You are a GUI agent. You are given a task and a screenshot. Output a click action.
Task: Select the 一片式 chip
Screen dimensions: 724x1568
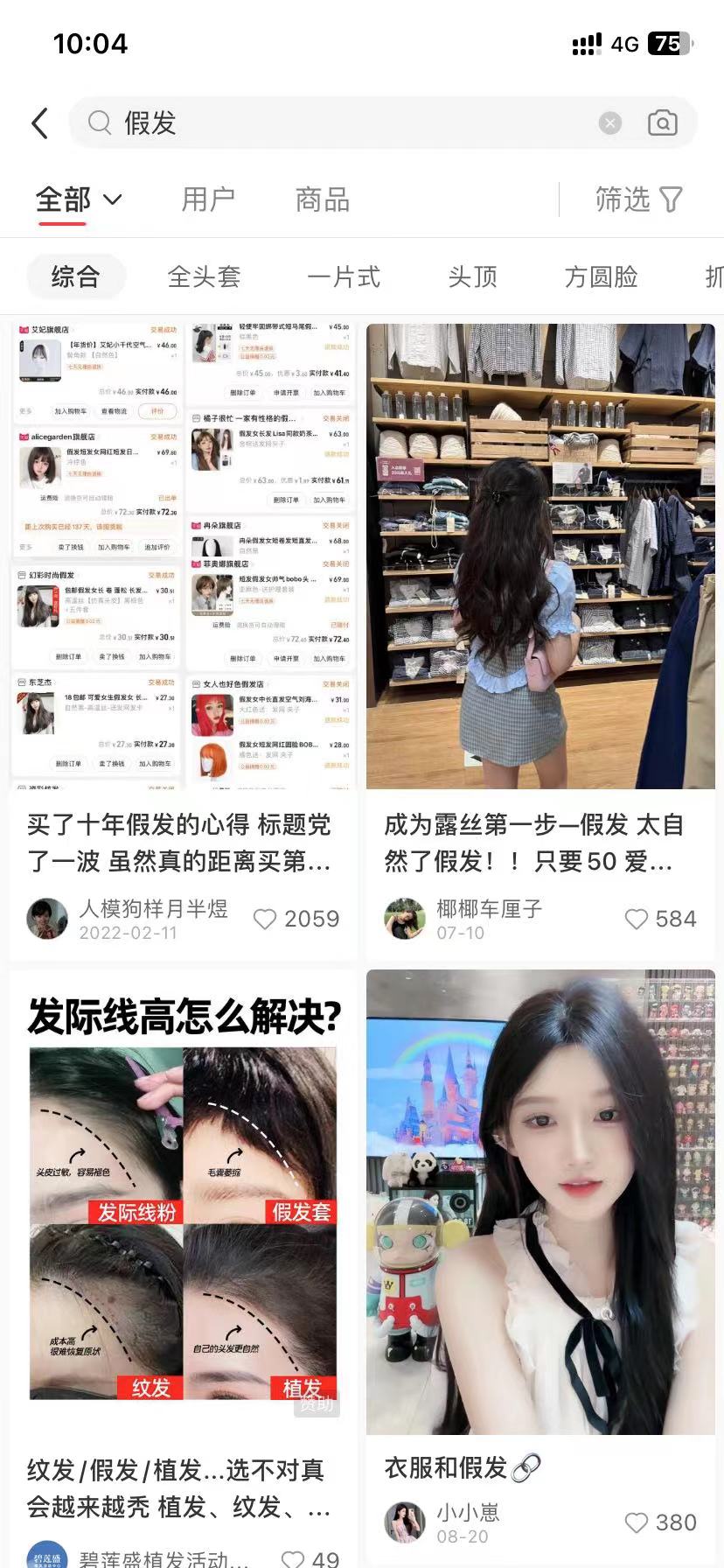click(x=344, y=276)
